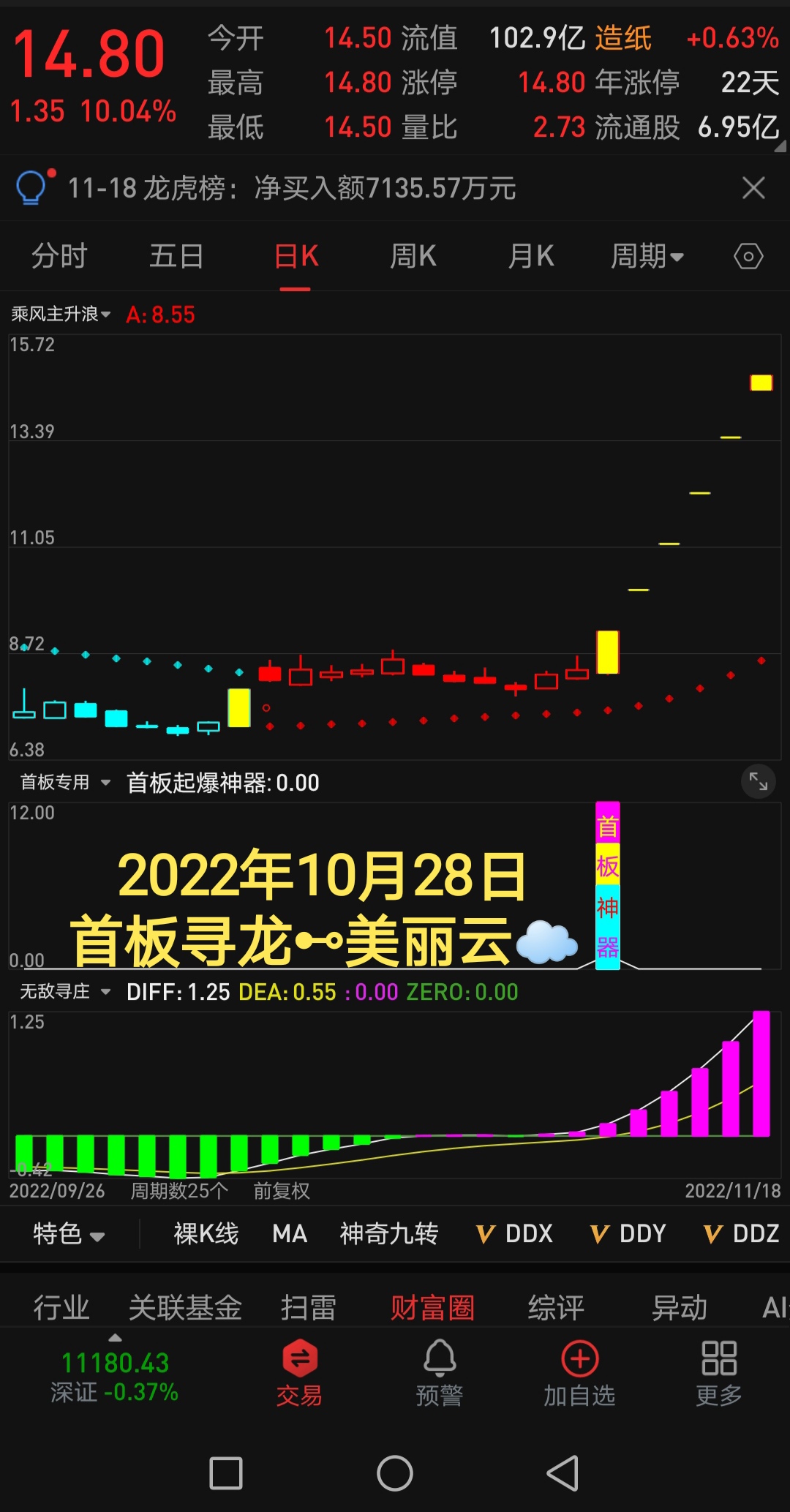
Task: Select the 月K chart tab
Action: tap(531, 257)
